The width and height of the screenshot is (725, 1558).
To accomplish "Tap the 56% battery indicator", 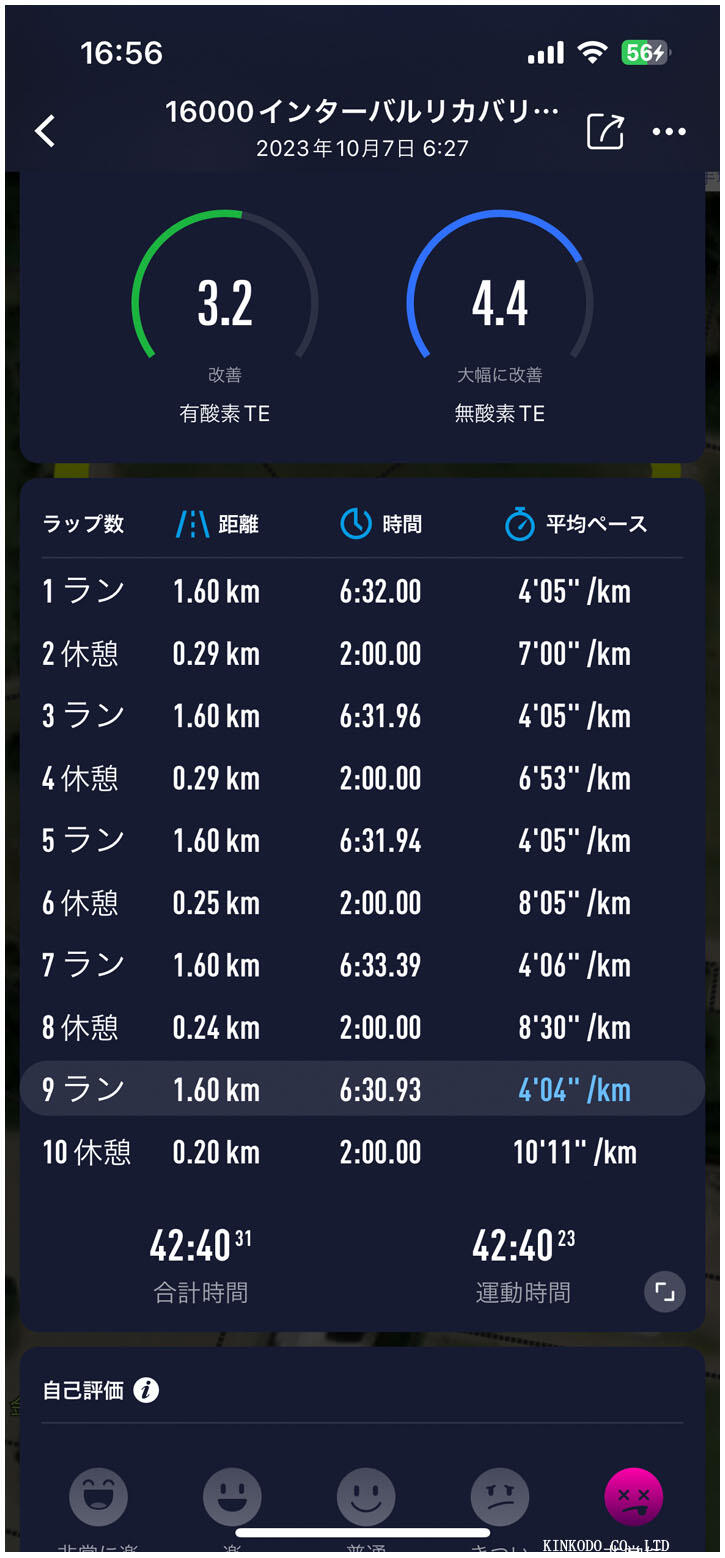I will (x=645, y=54).
